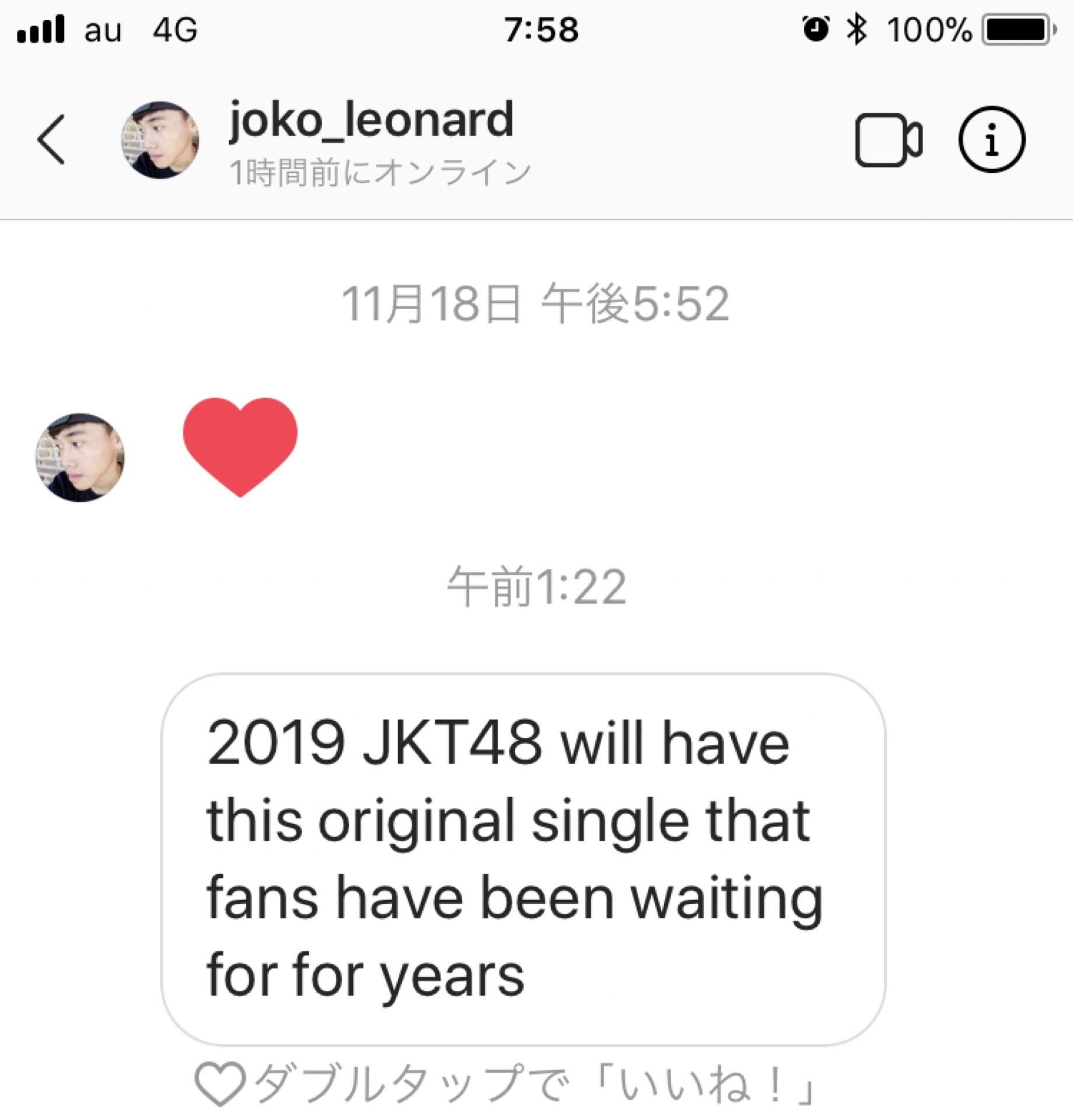
Task: Open conversation info details
Action: coord(991,140)
